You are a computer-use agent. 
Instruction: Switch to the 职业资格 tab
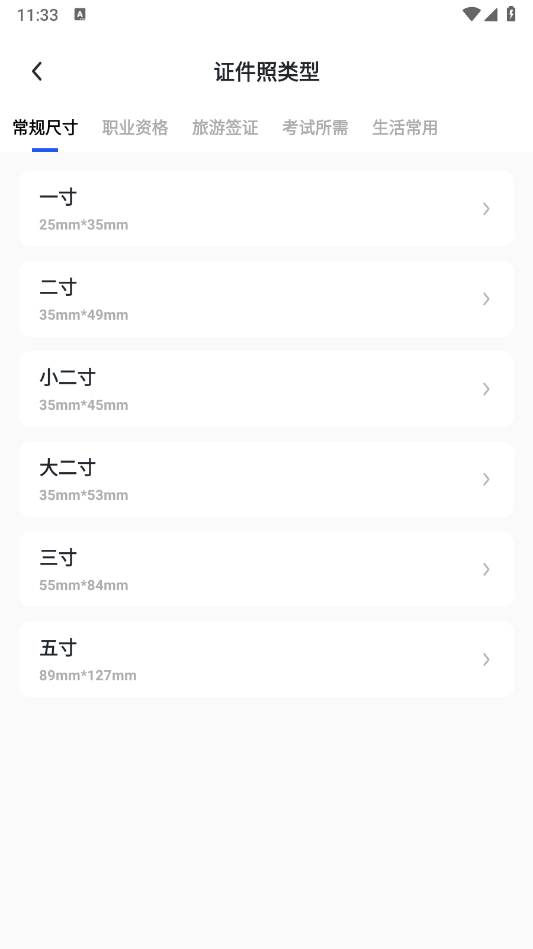point(135,128)
